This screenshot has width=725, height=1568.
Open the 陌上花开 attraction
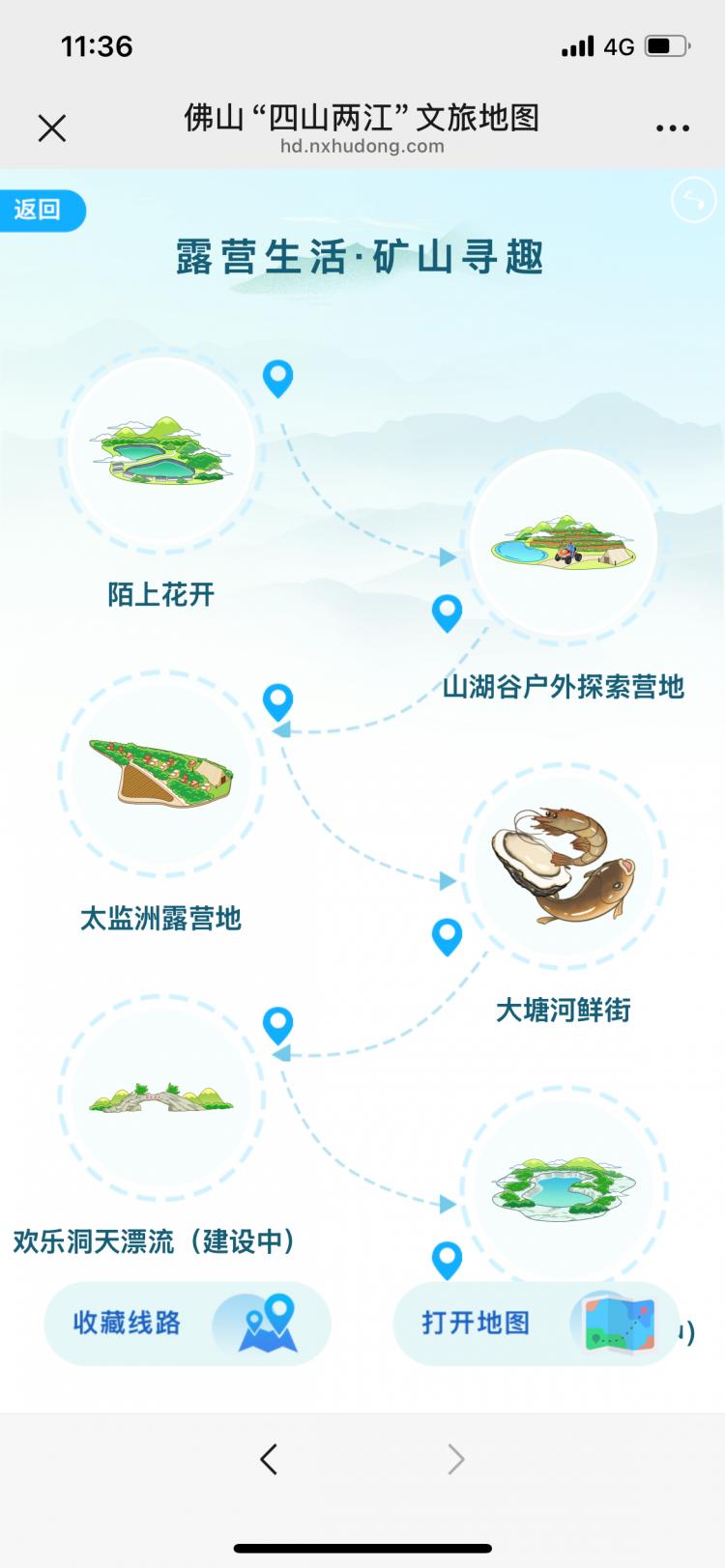tap(161, 451)
